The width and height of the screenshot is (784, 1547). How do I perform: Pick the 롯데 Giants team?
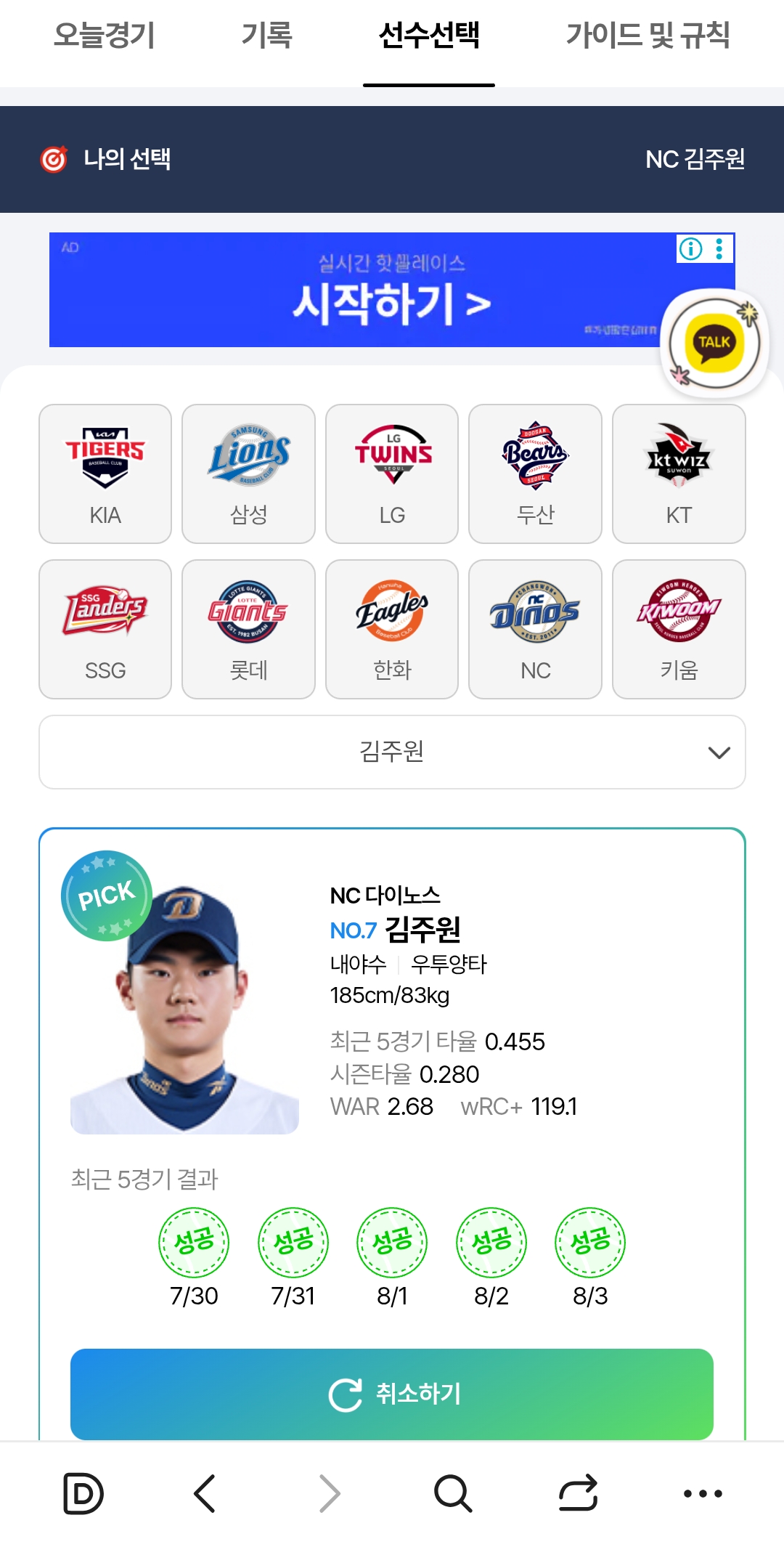(248, 629)
